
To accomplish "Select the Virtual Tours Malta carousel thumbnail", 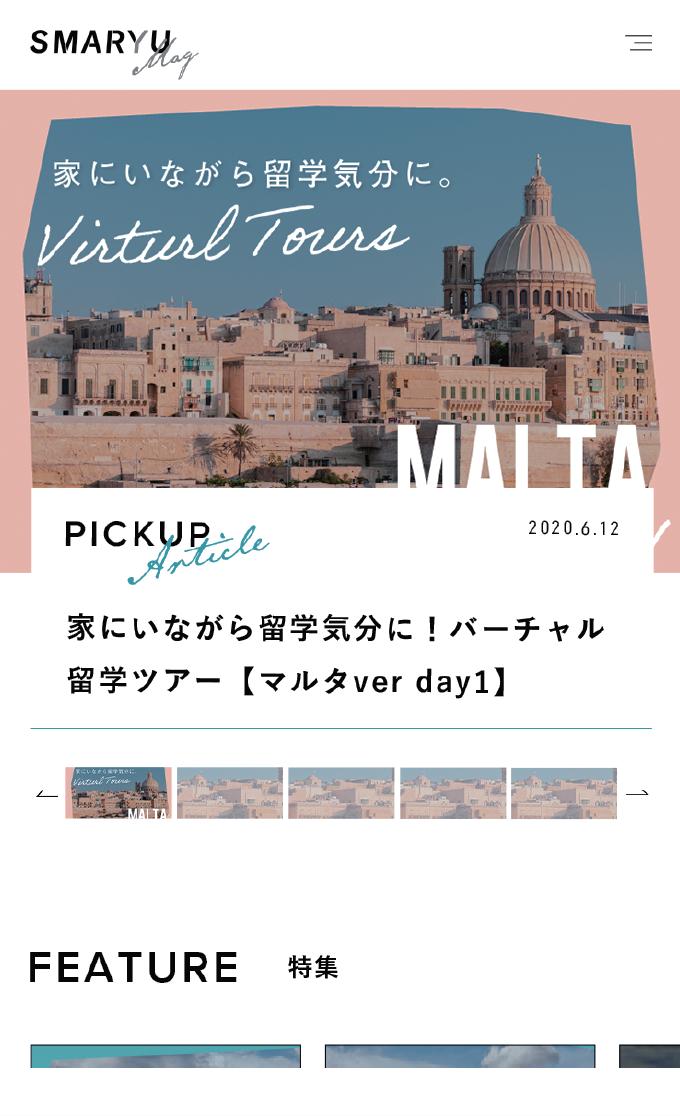I will click(x=119, y=793).
